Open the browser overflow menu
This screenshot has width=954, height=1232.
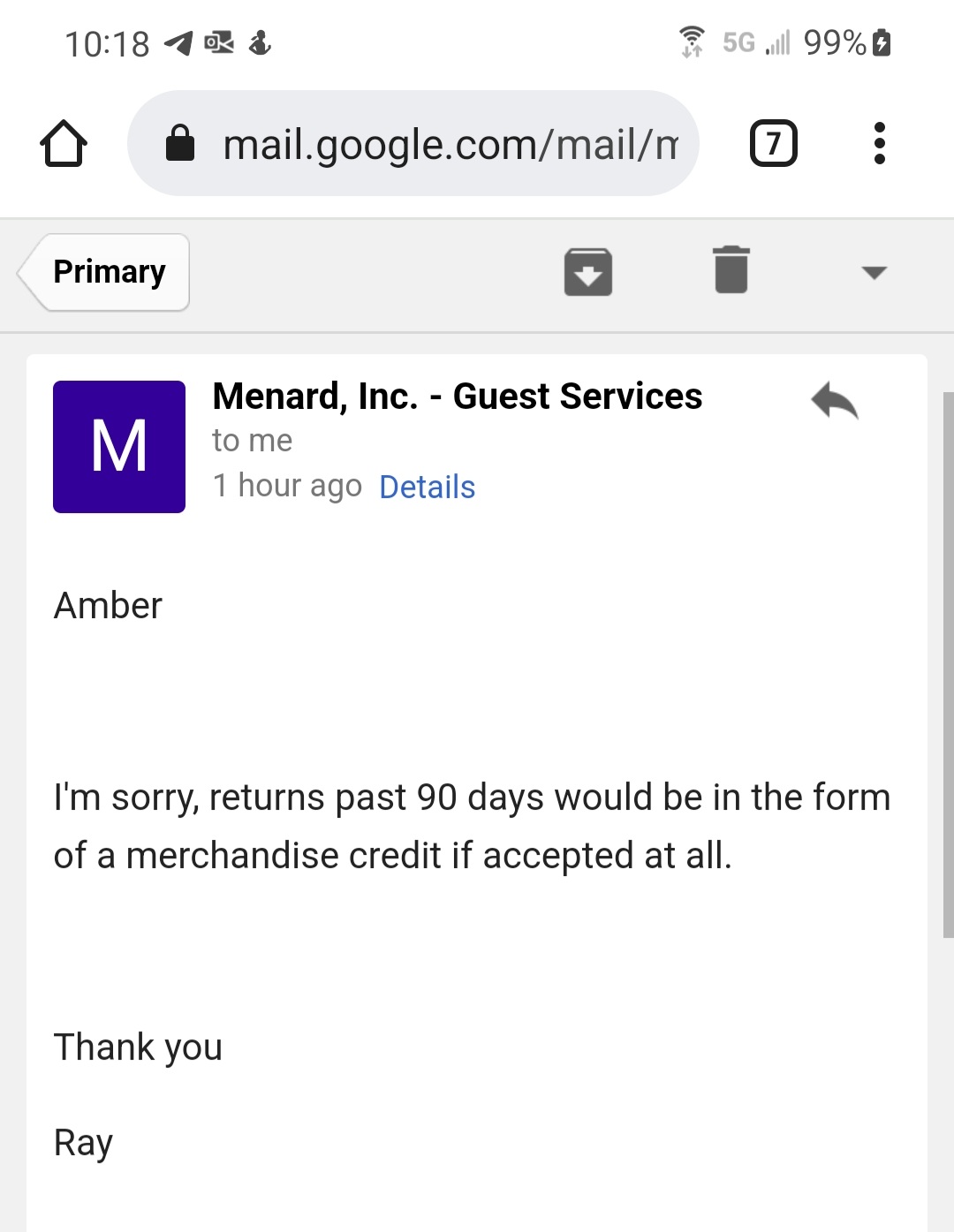pyautogui.click(x=880, y=143)
